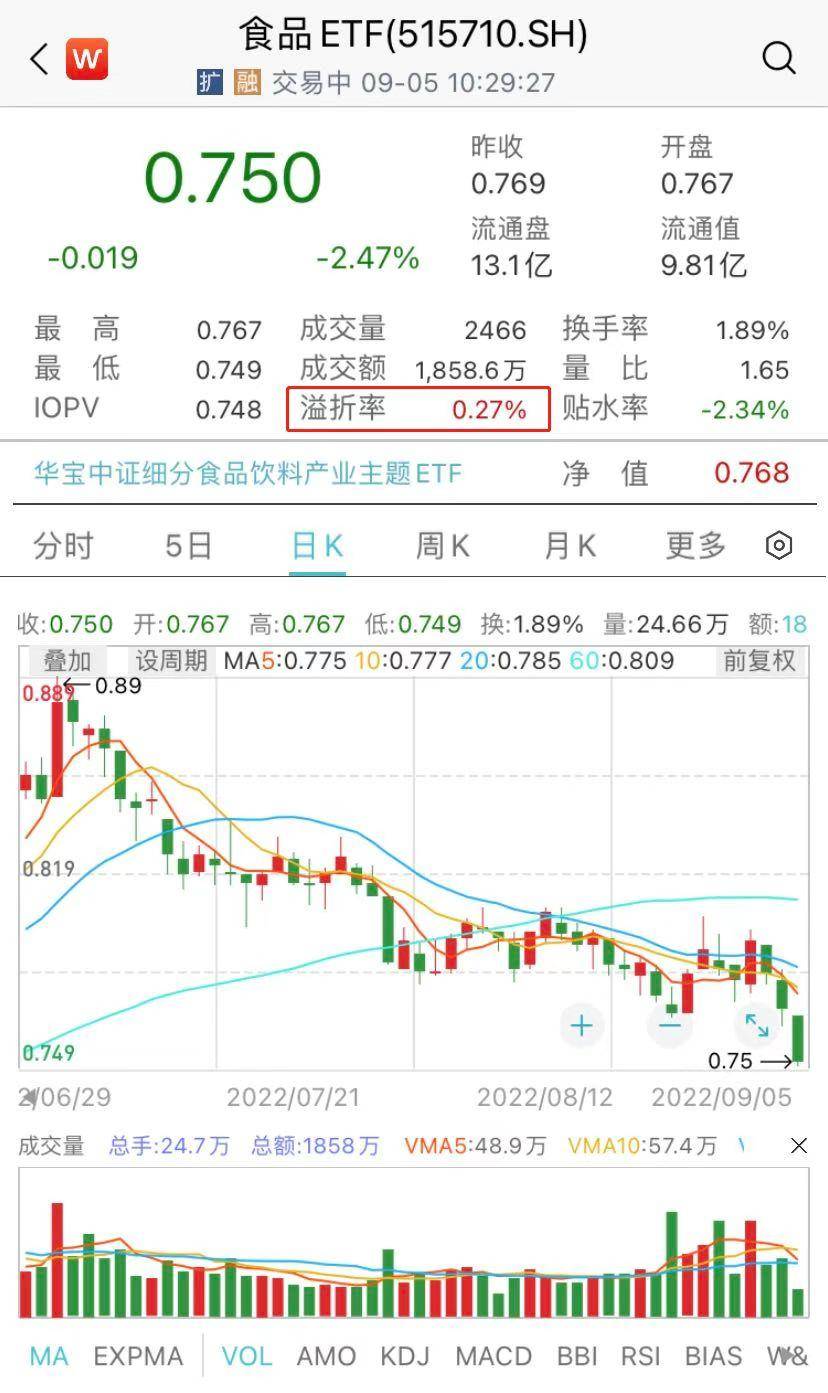The image size is (828, 1393).
Task: Toggle the 叠加 overlay option
Action: click(x=65, y=661)
